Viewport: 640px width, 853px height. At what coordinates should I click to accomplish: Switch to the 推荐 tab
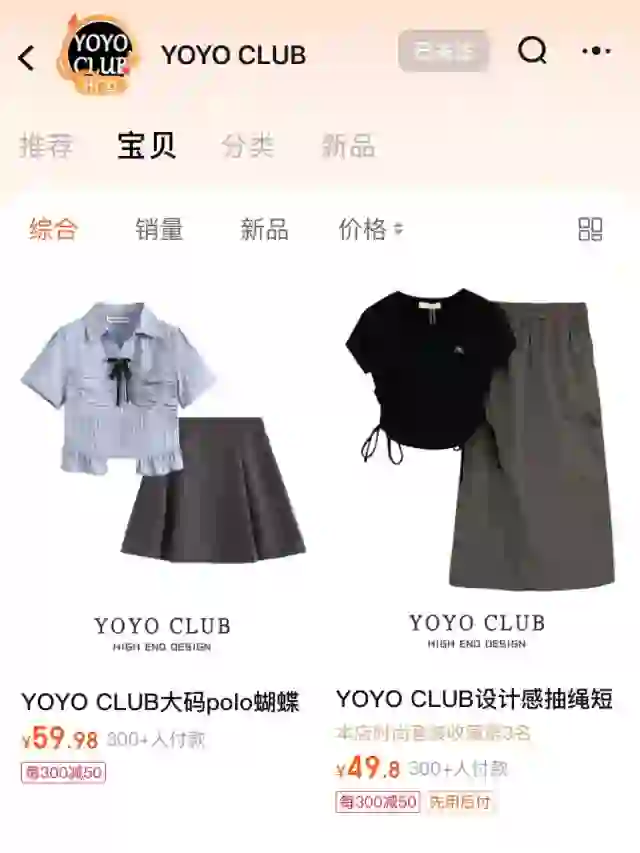pos(46,146)
